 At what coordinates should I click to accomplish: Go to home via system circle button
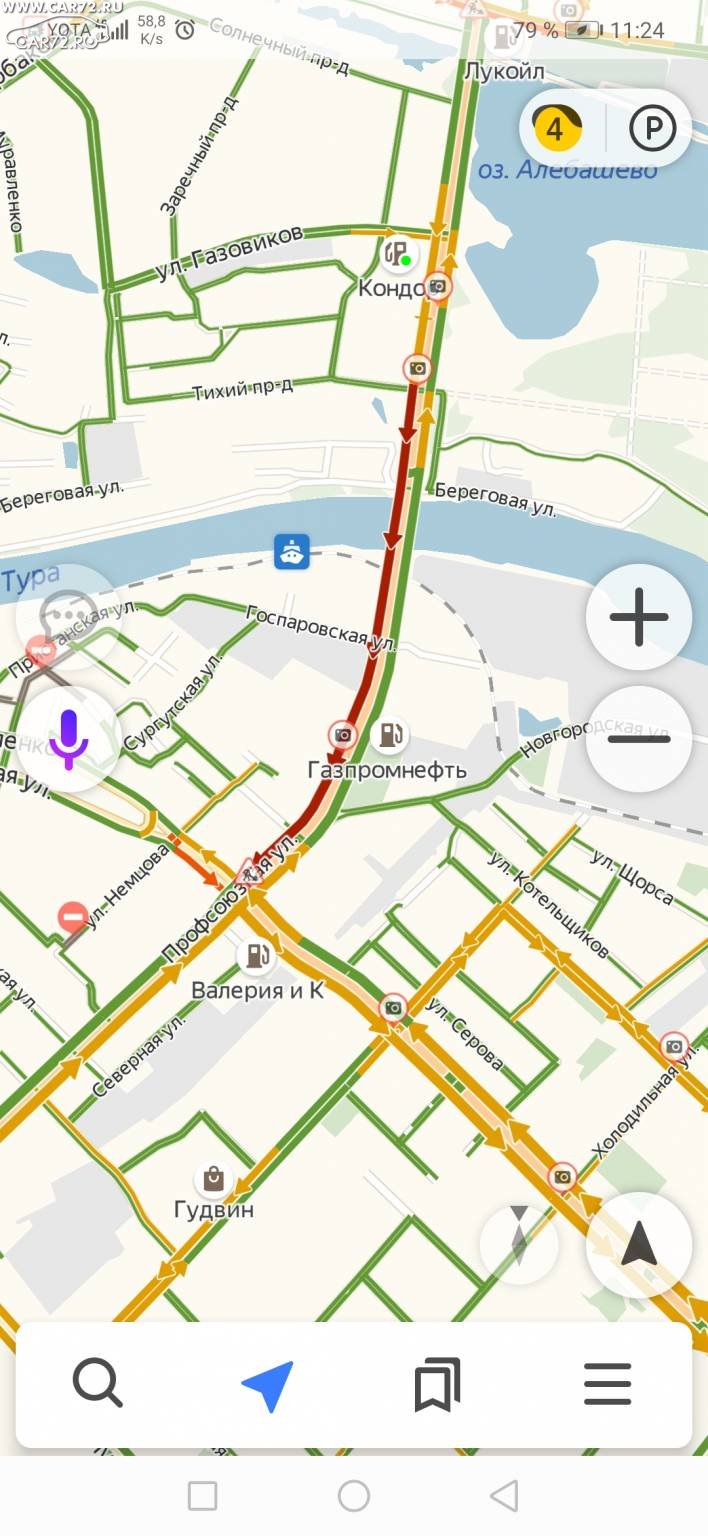[x=354, y=1496]
